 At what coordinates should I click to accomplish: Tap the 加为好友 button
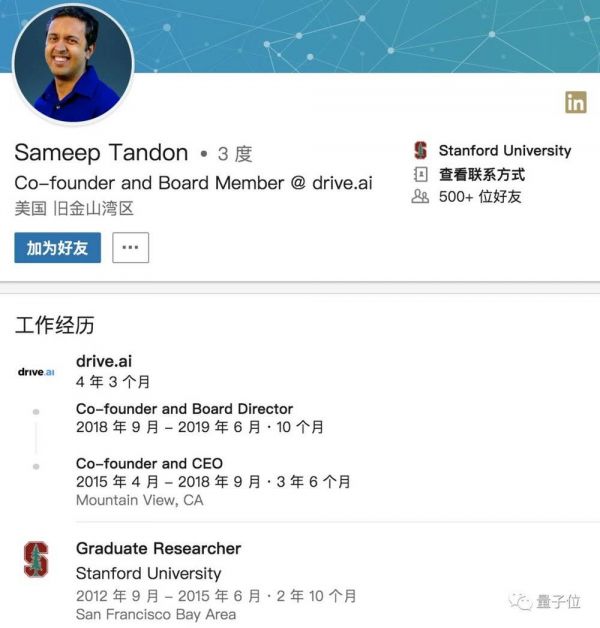tap(57, 247)
